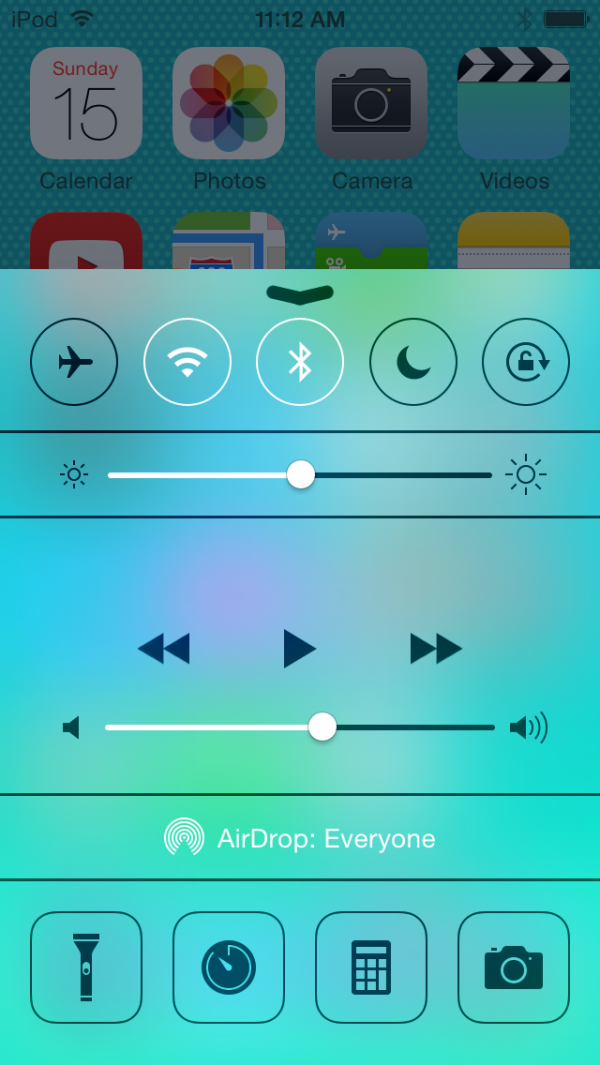
Task: Close Control Center with the down chevron
Action: coord(300,293)
